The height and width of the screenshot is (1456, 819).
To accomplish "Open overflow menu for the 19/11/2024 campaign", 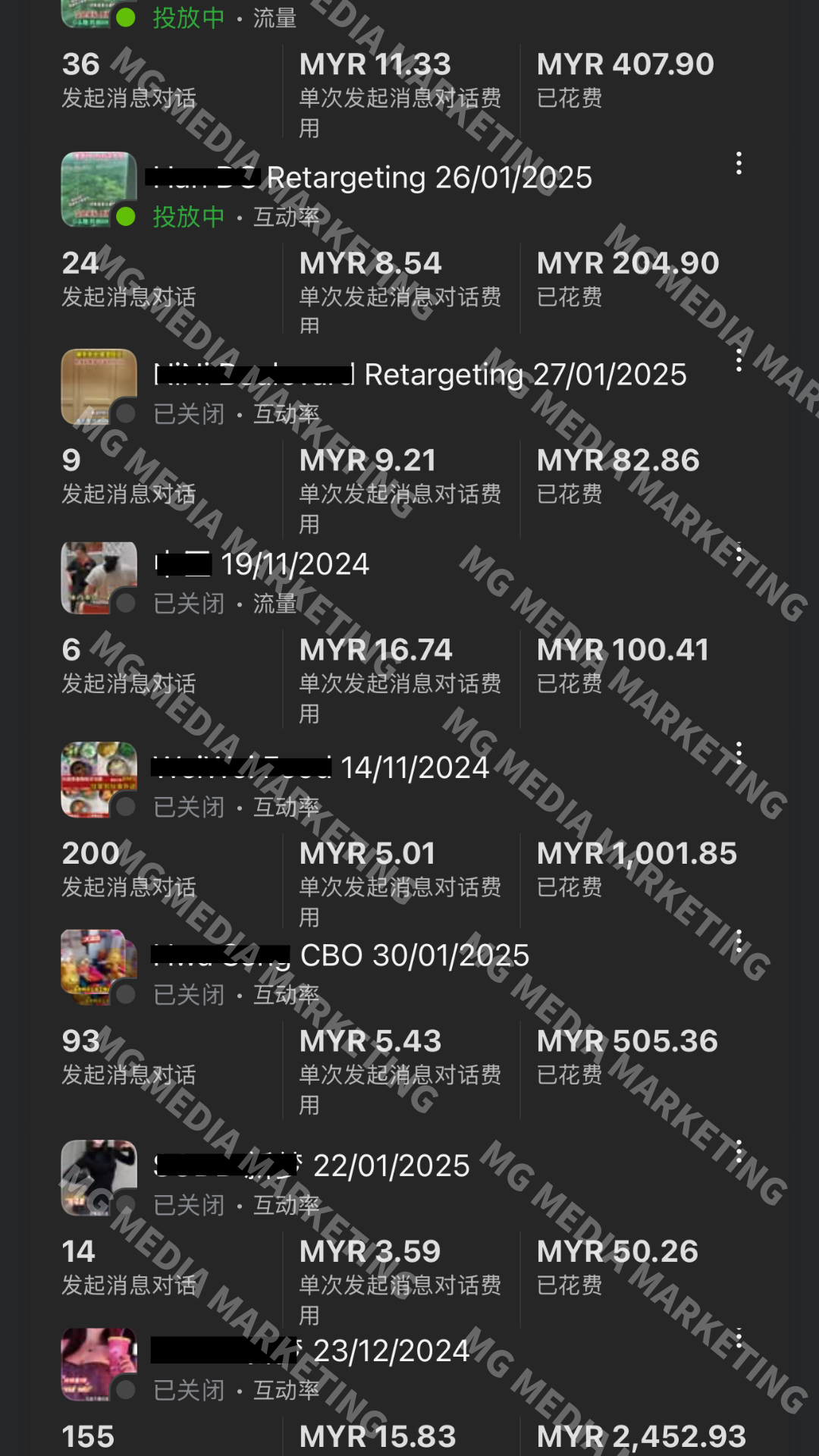I will pos(739,553).
